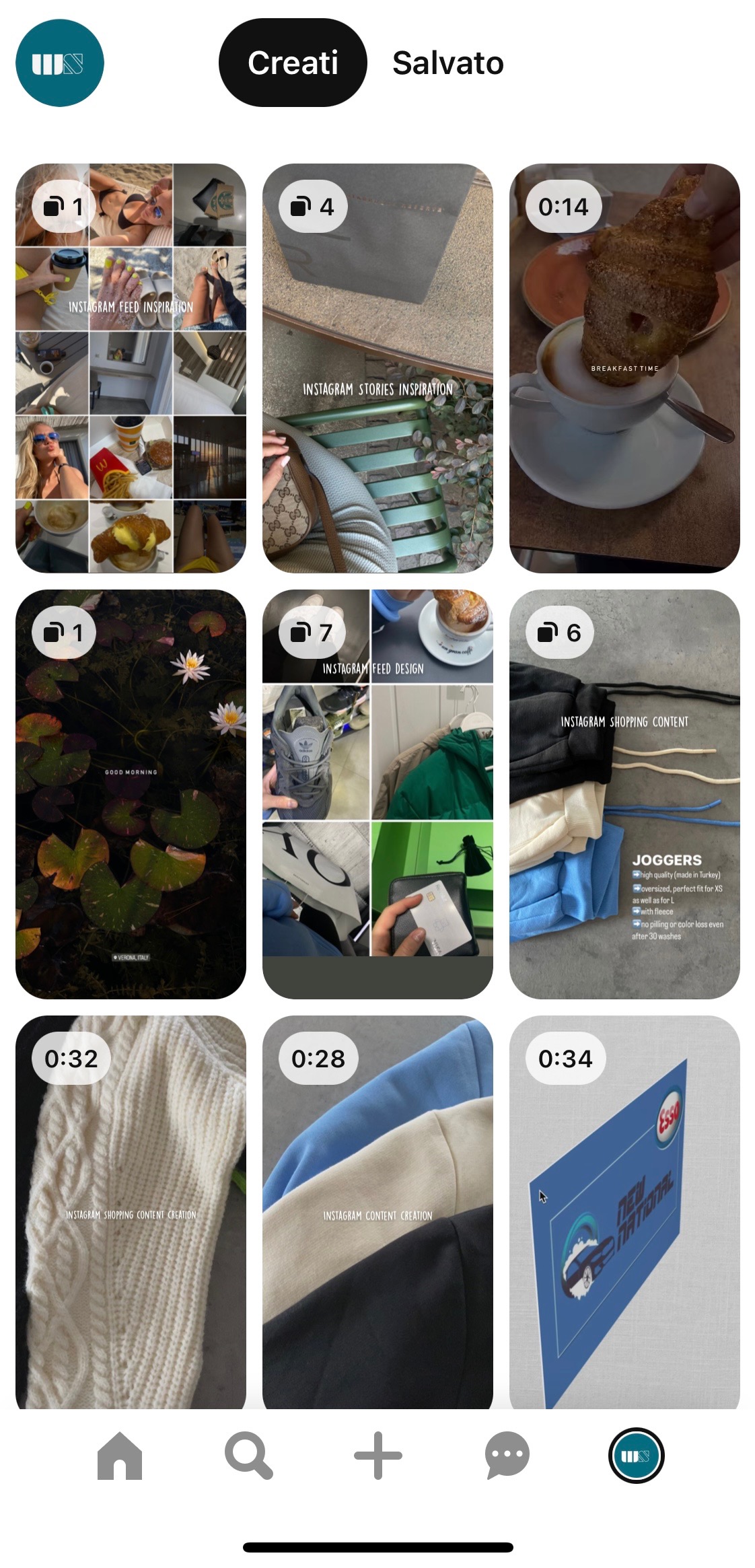
Task: Open the profile avatar at top left
Action: 59,63
